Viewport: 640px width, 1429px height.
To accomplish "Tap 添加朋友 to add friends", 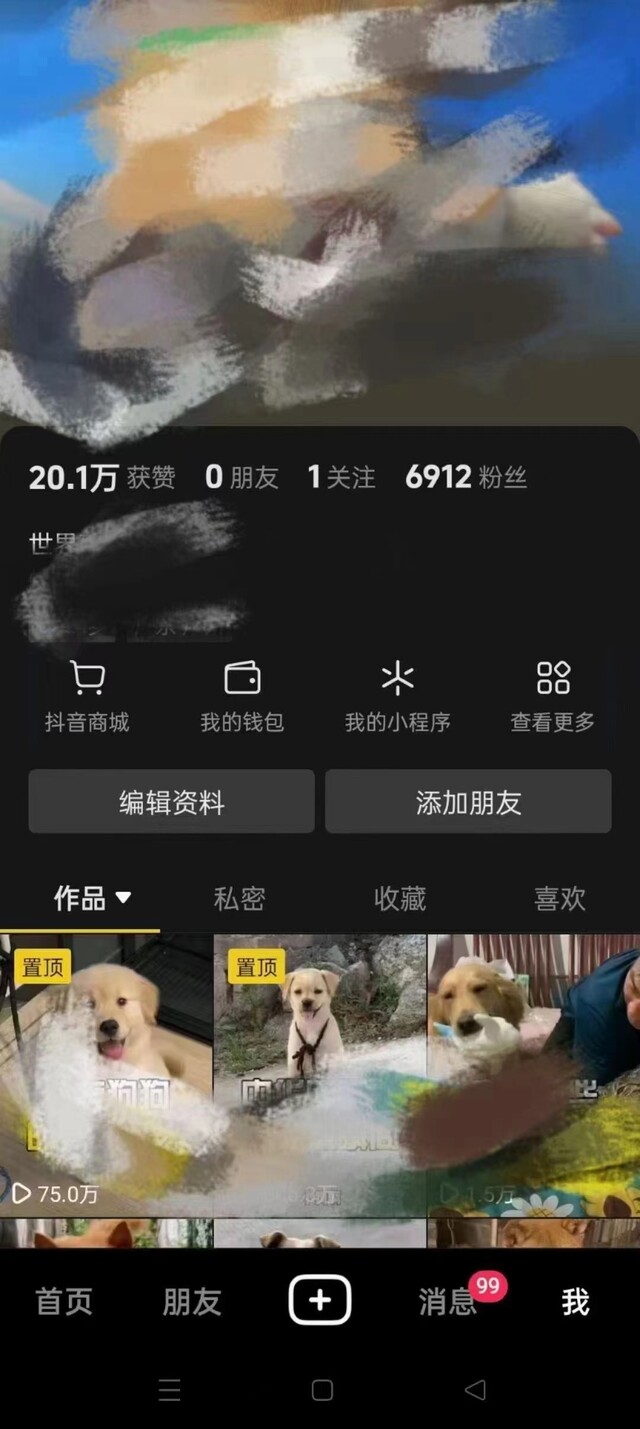I will 468,801.
